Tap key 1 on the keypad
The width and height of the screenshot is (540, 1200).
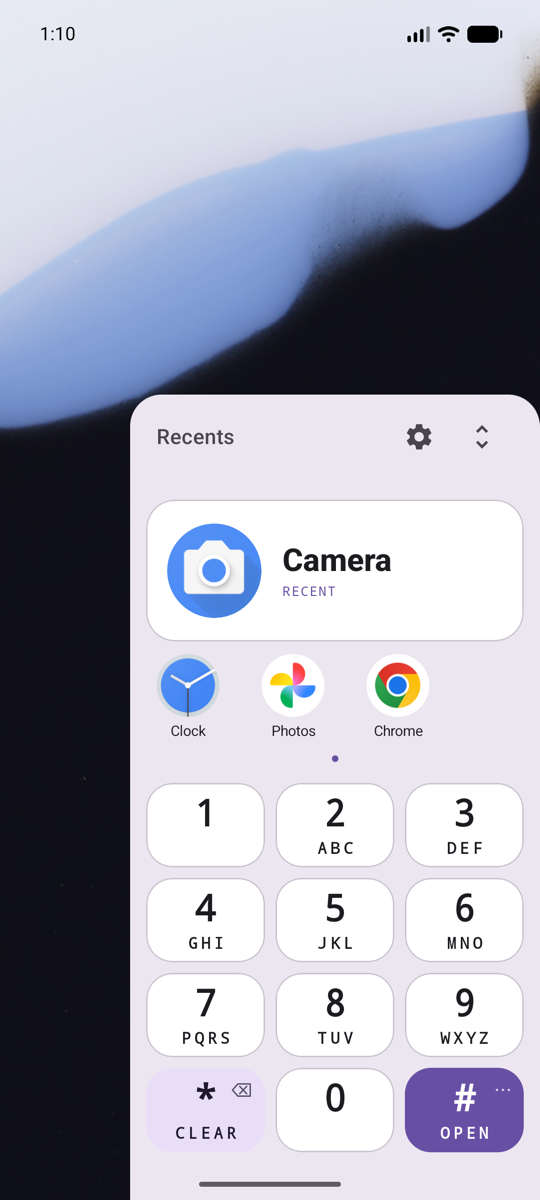(206, 825)
